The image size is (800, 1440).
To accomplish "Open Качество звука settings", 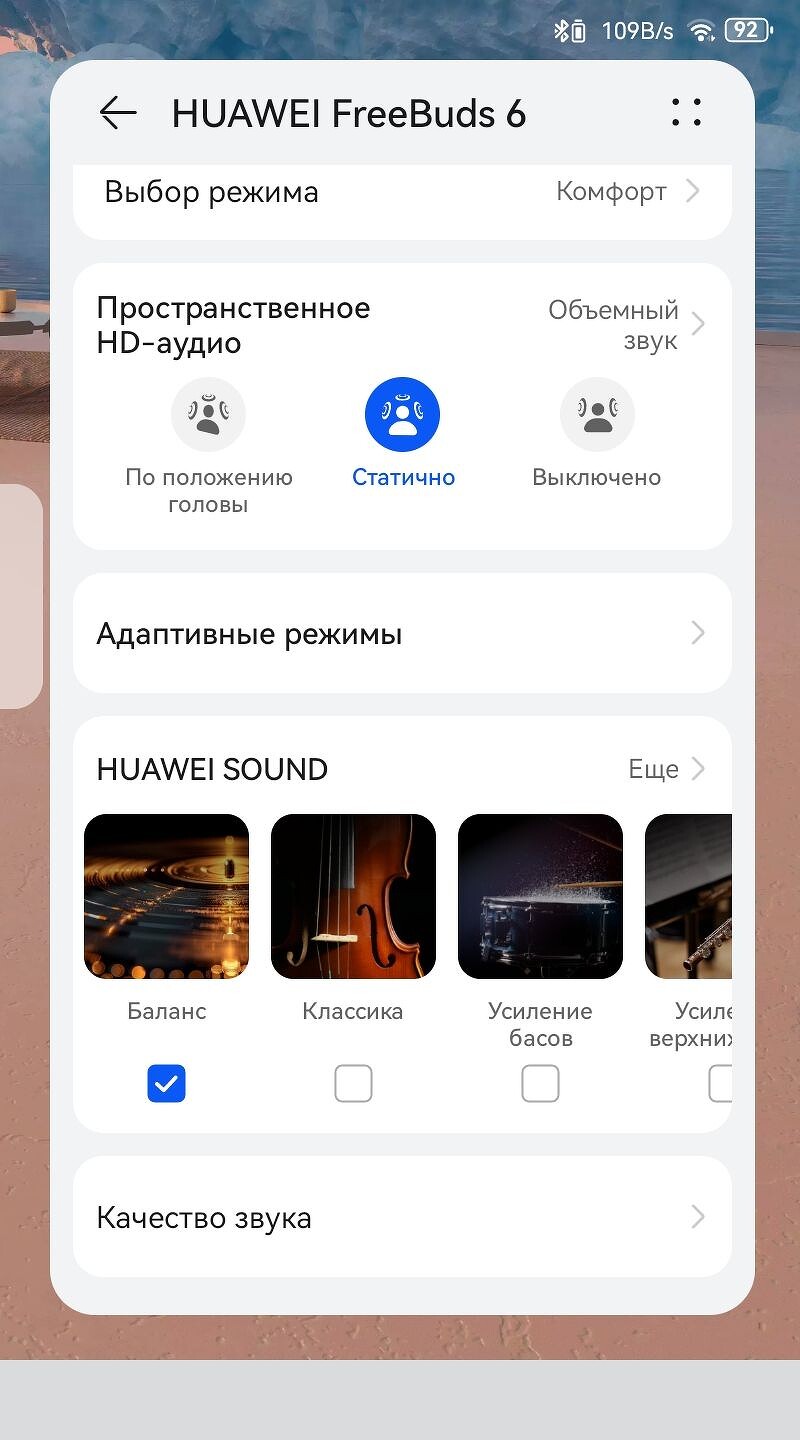I will tap(402, 1217).
